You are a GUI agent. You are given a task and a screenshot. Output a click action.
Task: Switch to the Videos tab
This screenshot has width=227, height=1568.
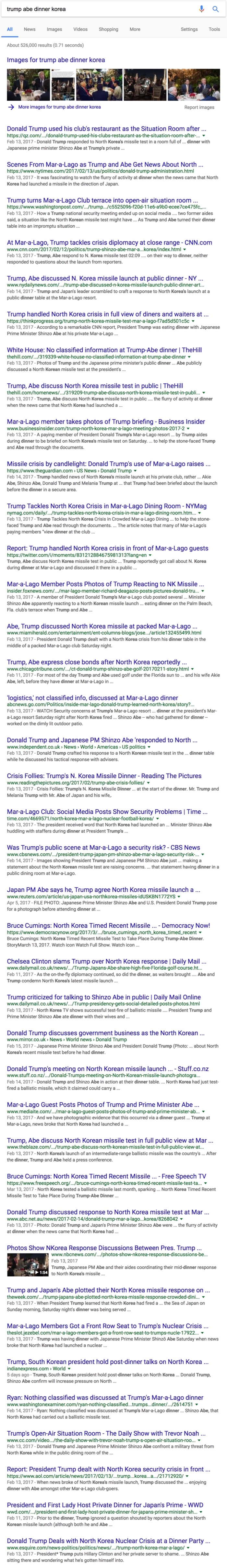click(80, 29)
